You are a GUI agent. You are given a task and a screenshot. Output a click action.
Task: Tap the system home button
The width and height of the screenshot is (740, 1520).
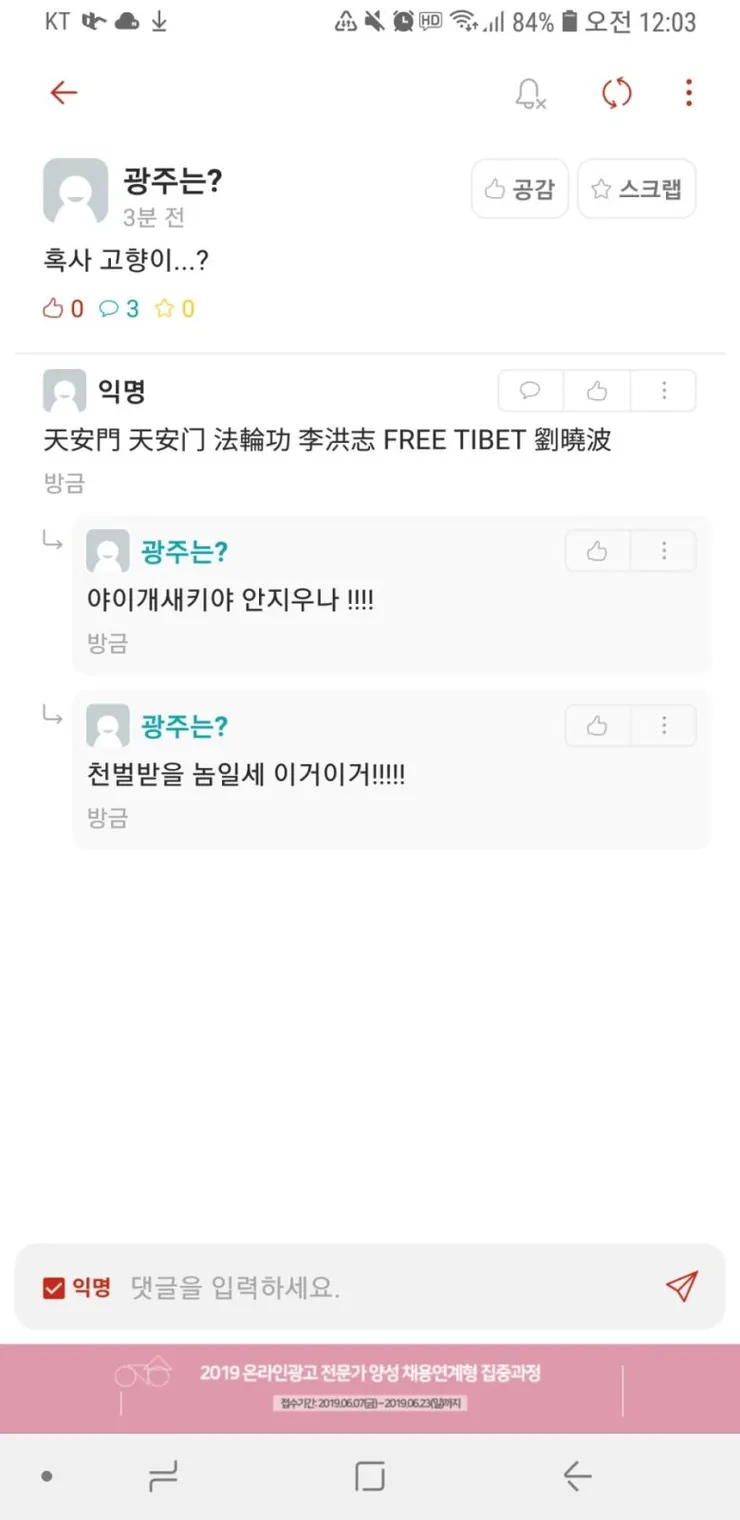pyautogui.click(x=370, y=1476)
